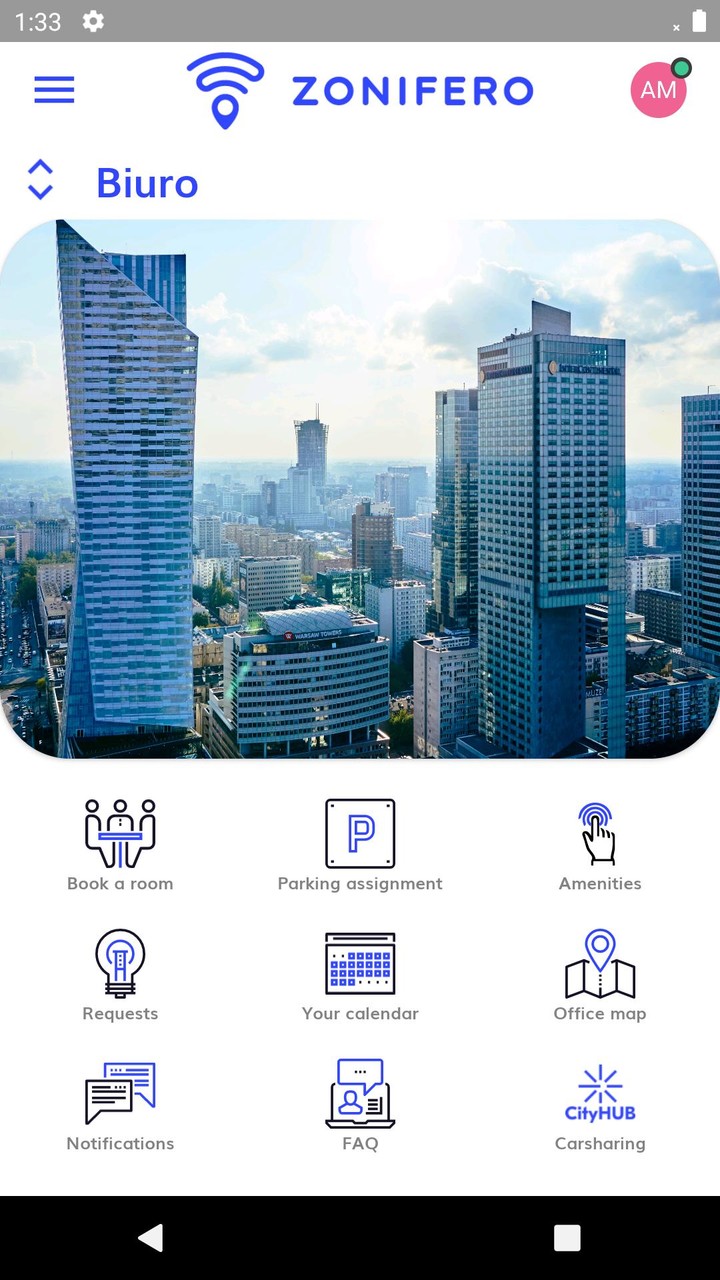Screen dimensions: 720x1280
Task: Launch CityHUB Carsharing
Action: pos(600,1105)
